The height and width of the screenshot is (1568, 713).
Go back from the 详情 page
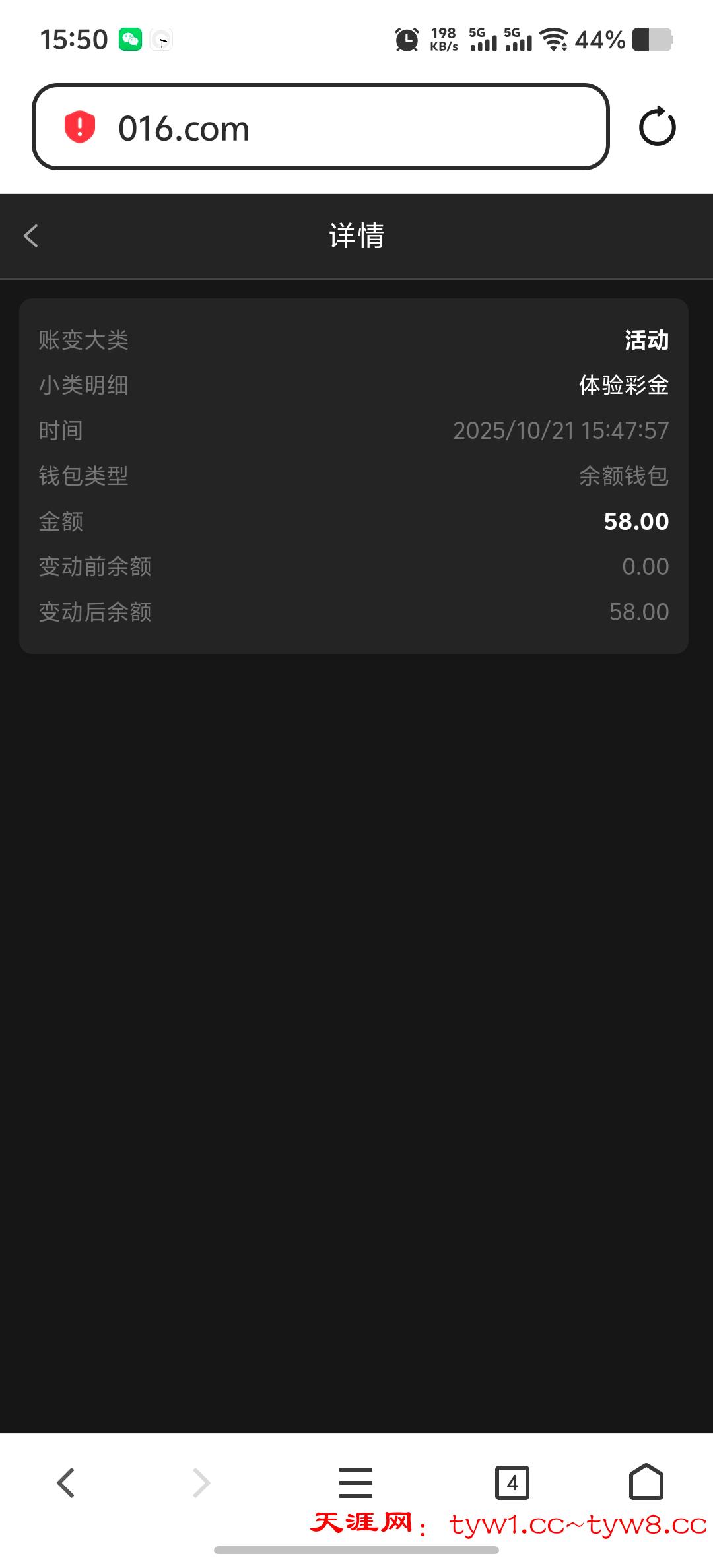(x=31, y=236)
